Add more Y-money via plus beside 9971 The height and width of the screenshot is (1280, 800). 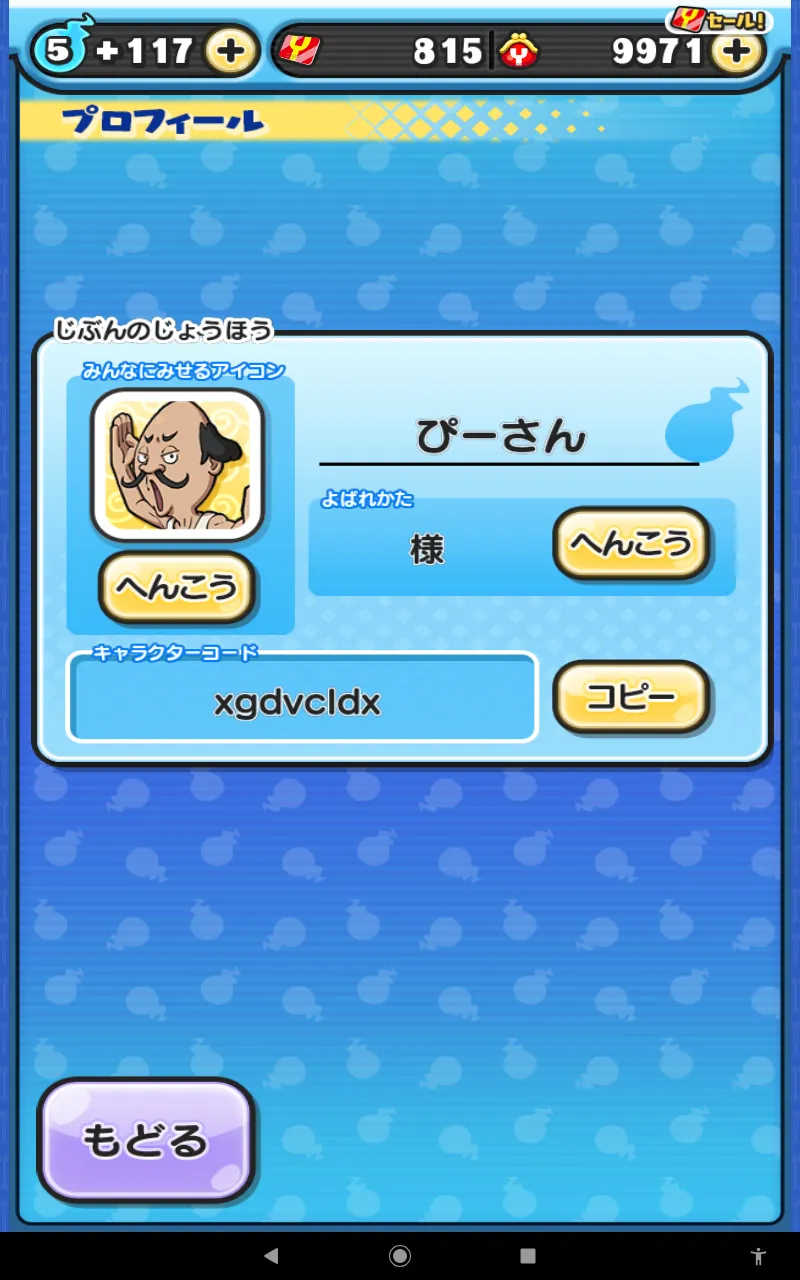tap(737, 51)
